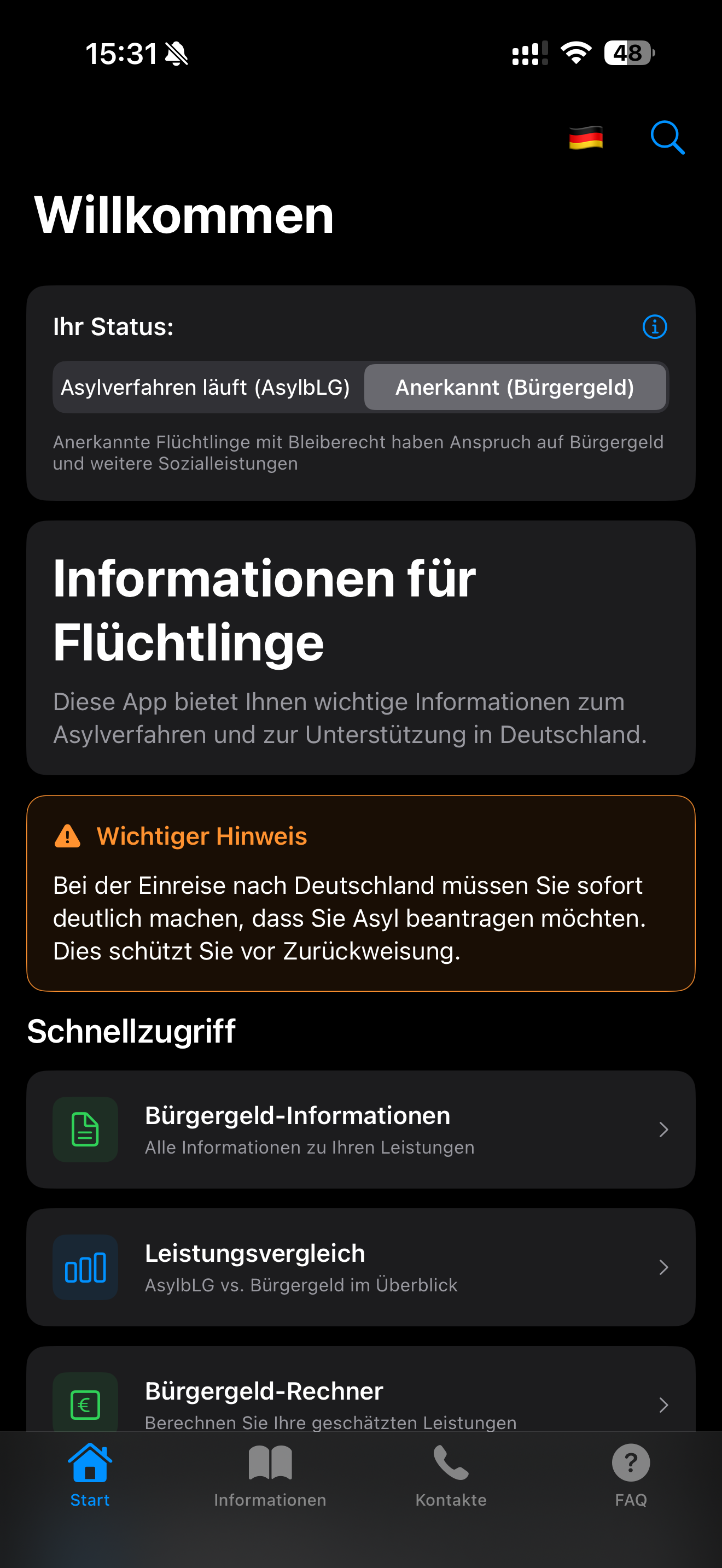Image resolution: width=722 pixels, height=1568 pixels.
Task: Tap the green document icon beside Bürgergeld-Informationen
Action: [85, 1129]
